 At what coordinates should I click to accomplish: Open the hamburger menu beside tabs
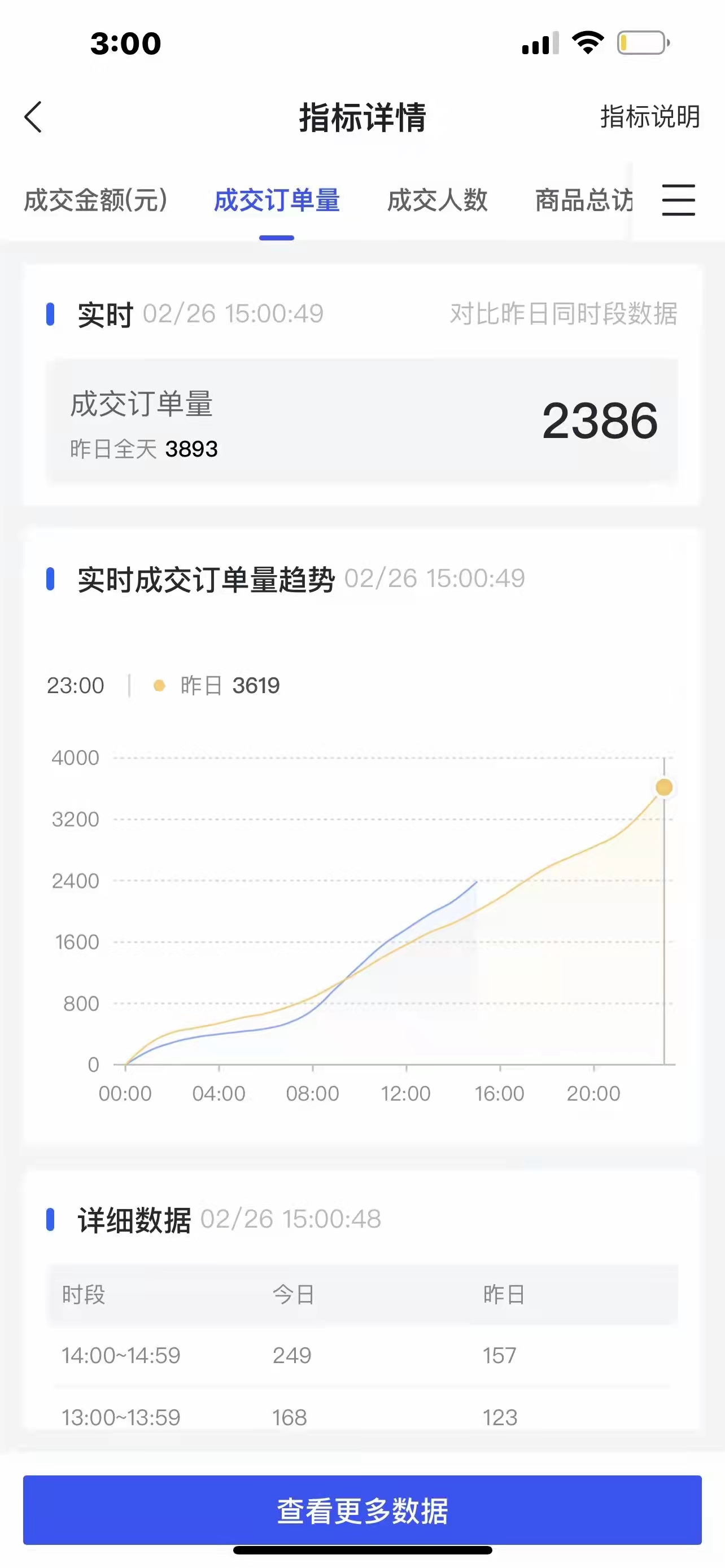(678, 200)
